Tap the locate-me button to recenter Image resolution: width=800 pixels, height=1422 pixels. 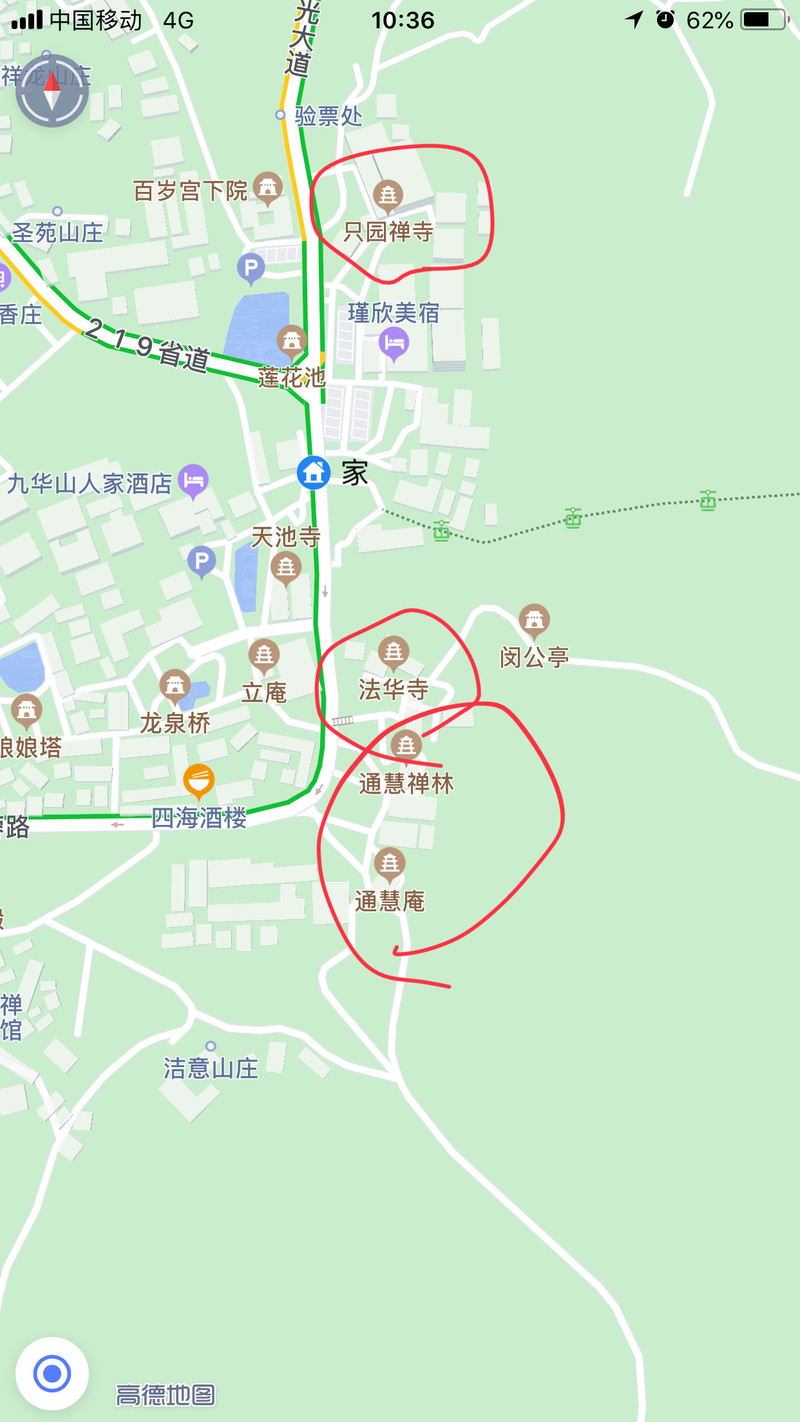point(52,1373)
